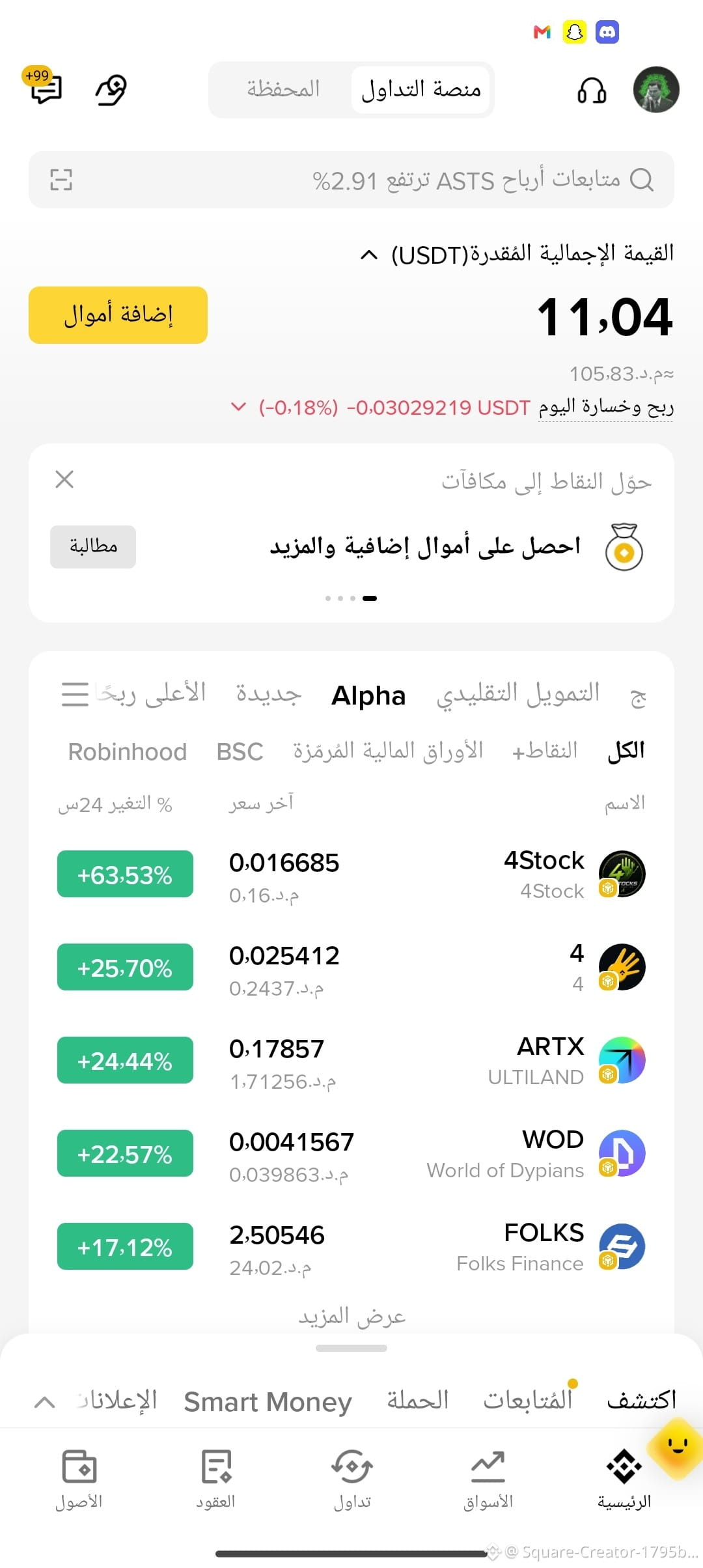703x1568 pixels.
Task: Open the FOLKS Folks Finance row
Action: click(x=351, y=1247)
